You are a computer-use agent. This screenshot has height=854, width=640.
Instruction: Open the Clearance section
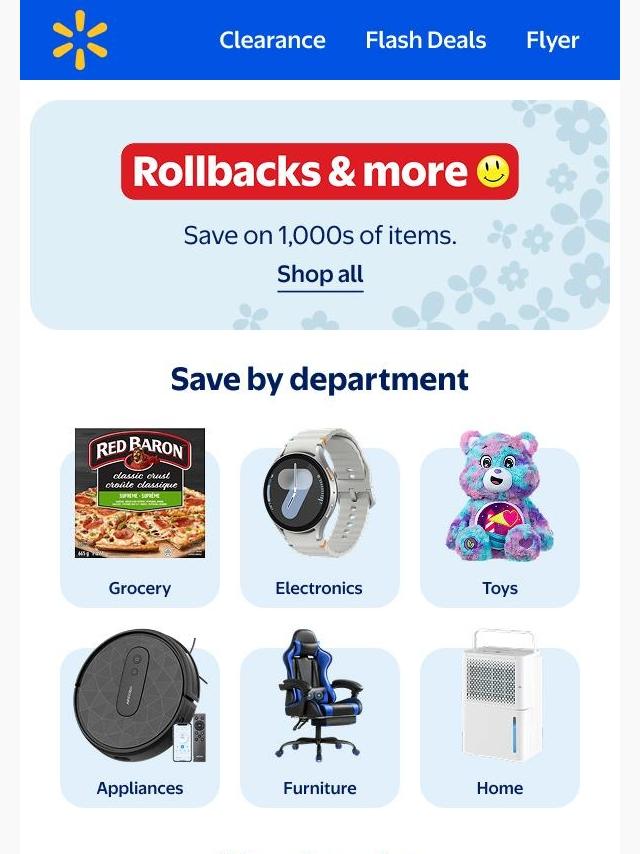pos(272,40)
